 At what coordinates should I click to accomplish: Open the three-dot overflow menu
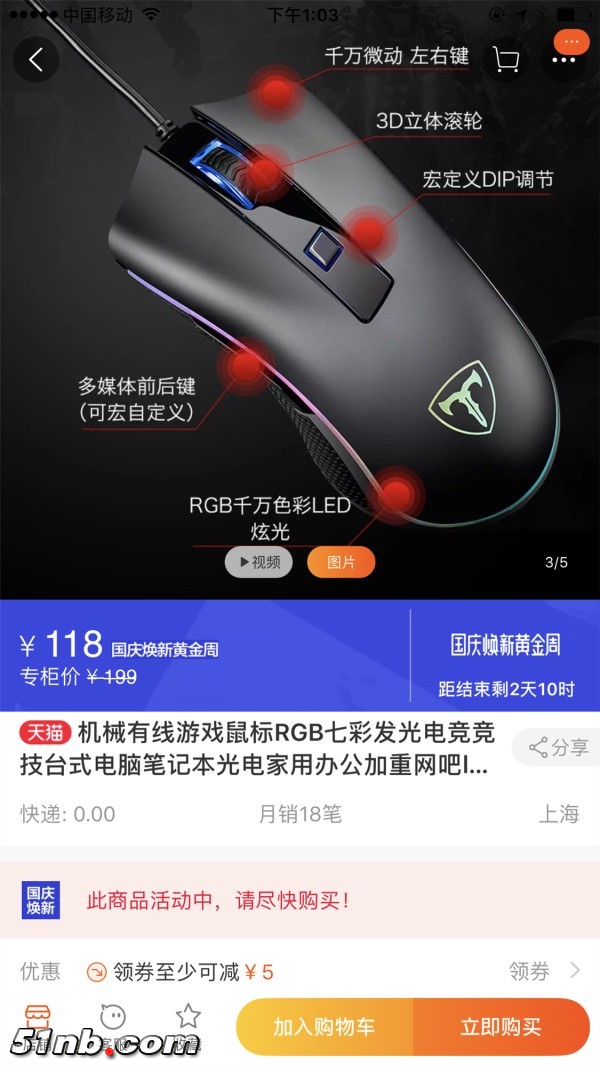pyautogui.click(x=564, y=59)
